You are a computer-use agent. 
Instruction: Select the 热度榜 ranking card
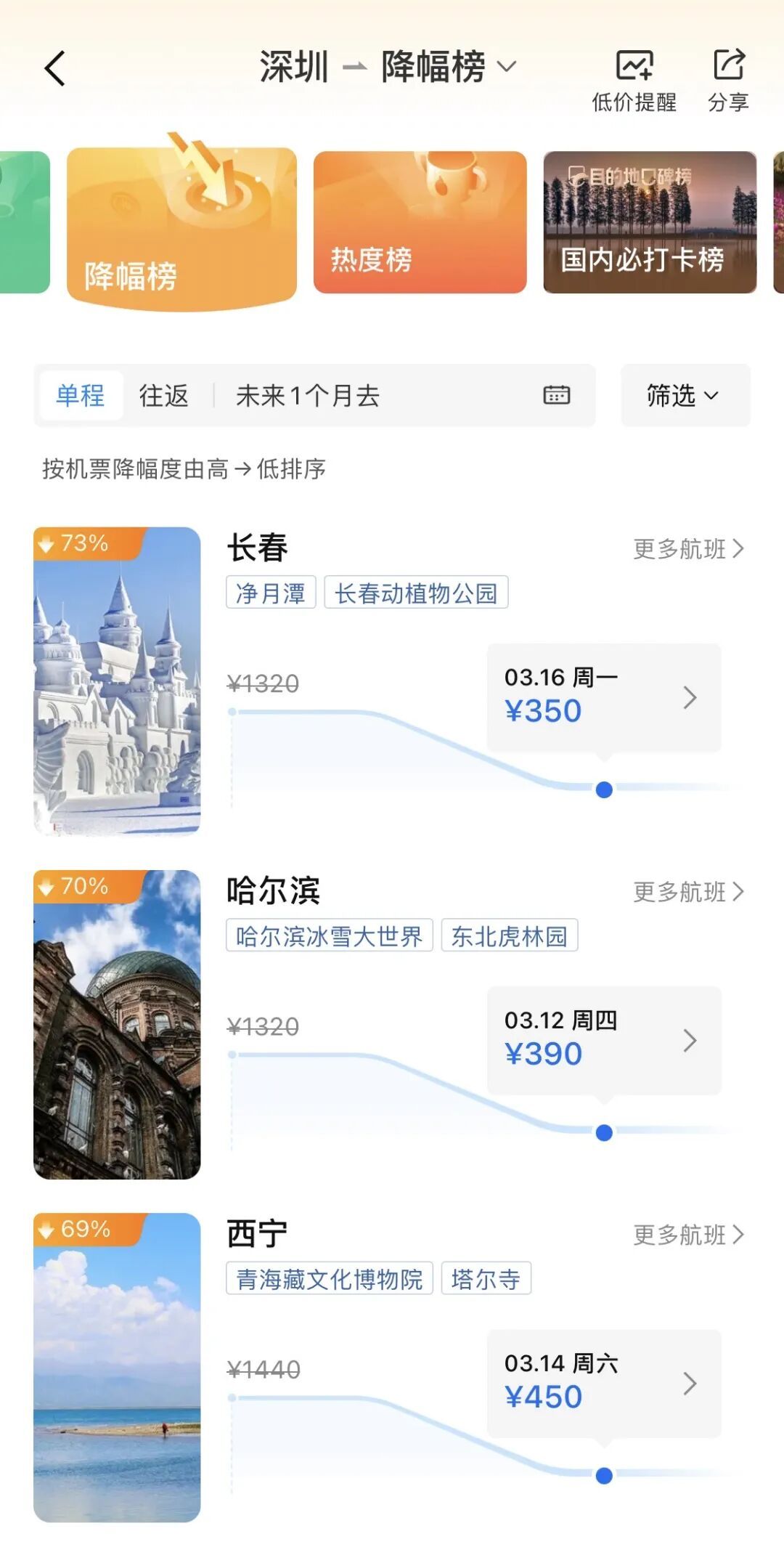click(420, 222)
